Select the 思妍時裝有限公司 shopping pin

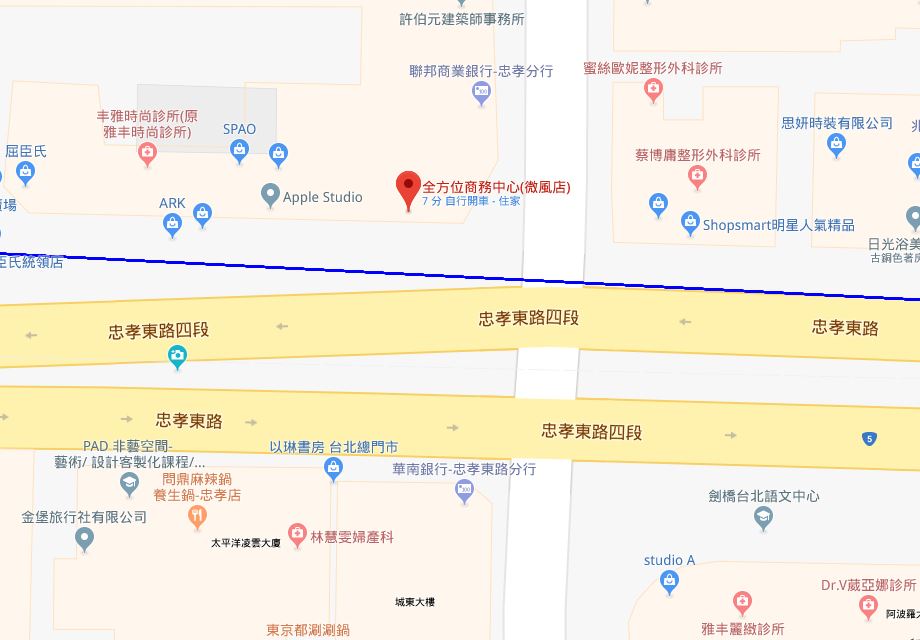pyautogui.click(x=836, y=145)
